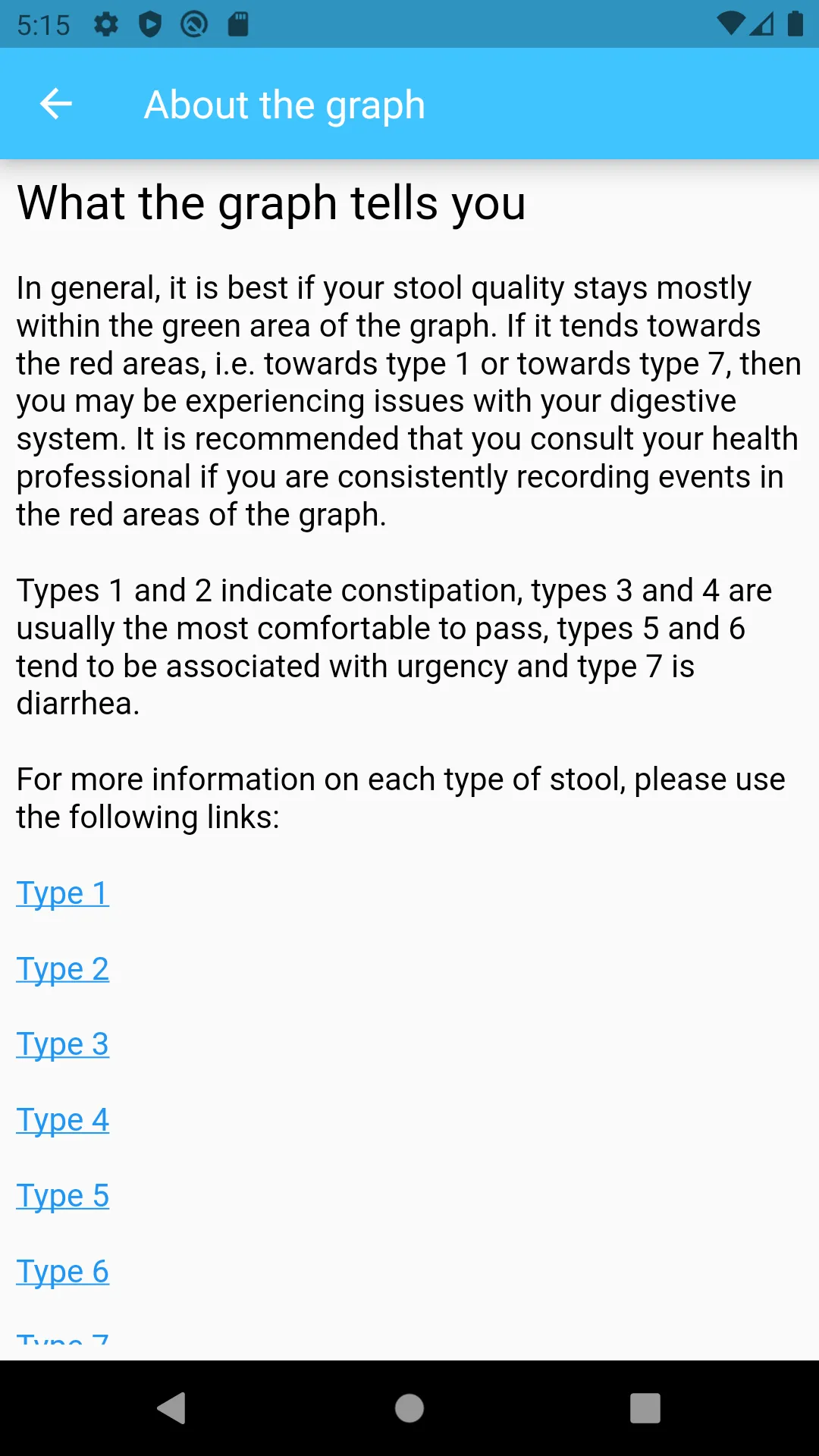Open recent apps from navigation bar
This screenshot has width=819, height=1456.
(x=645, y=1408)
